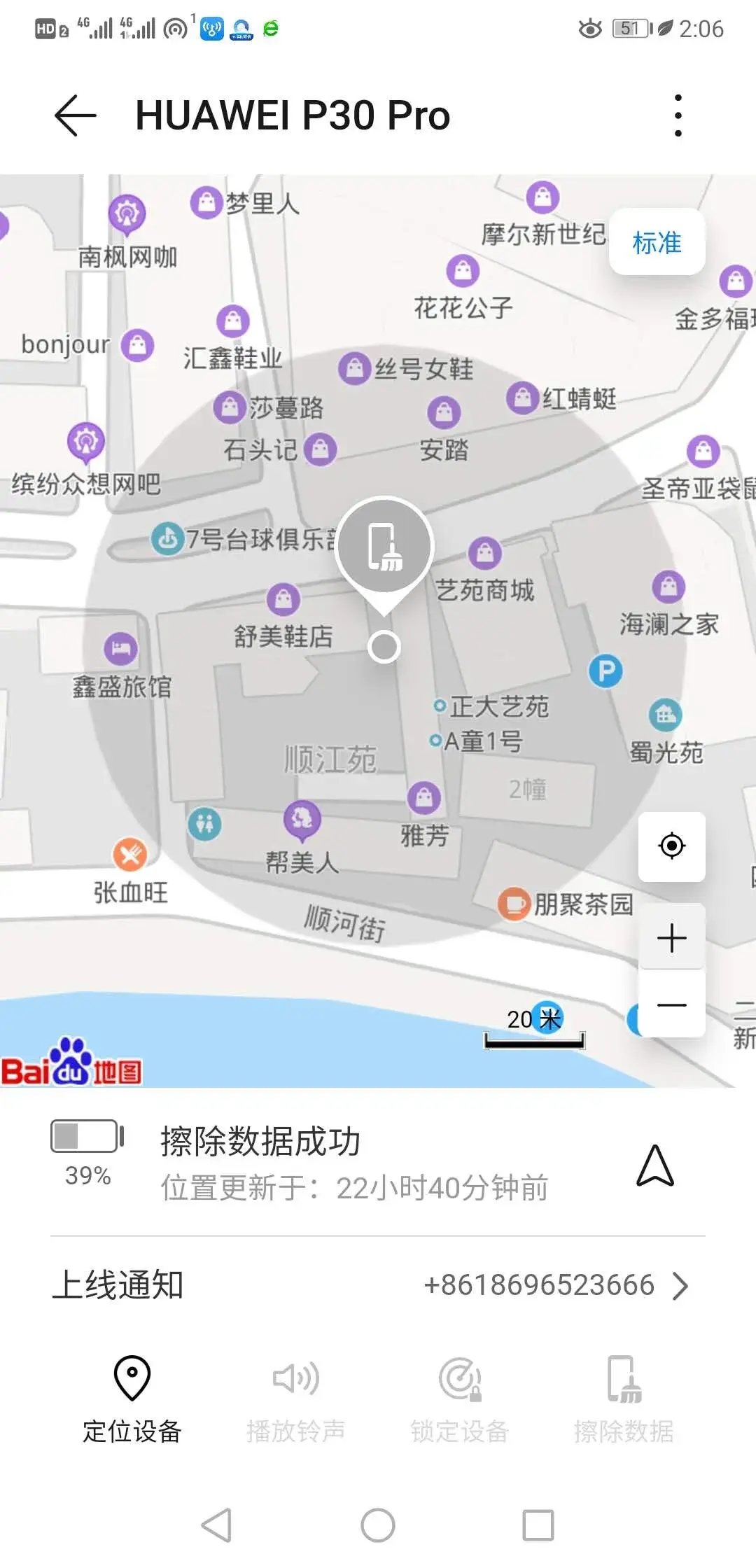The image size is (756, 1568).
Task: Start navigation with the arrow icon
Action: (655, 1165)
